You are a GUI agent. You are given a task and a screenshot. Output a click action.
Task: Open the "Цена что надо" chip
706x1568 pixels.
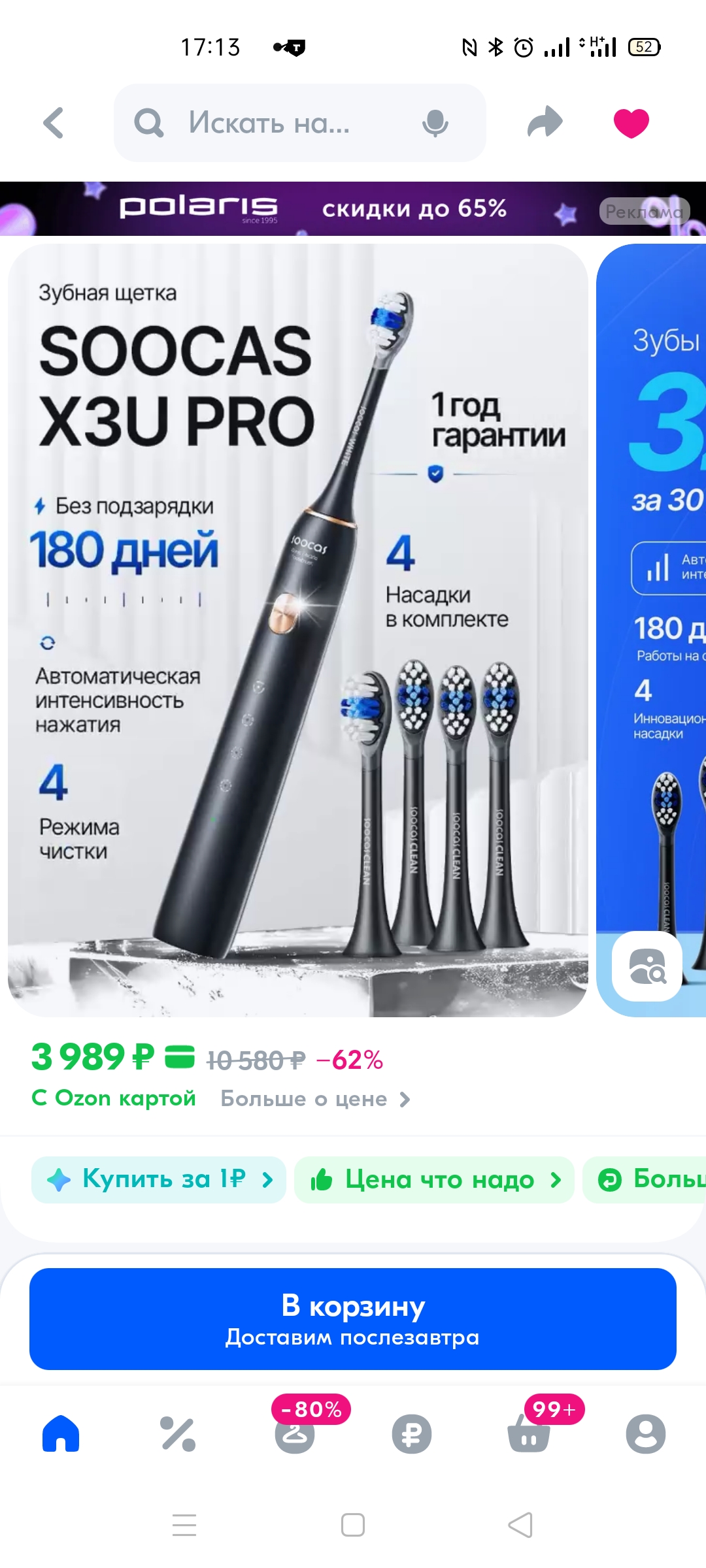coord(435,1179)
